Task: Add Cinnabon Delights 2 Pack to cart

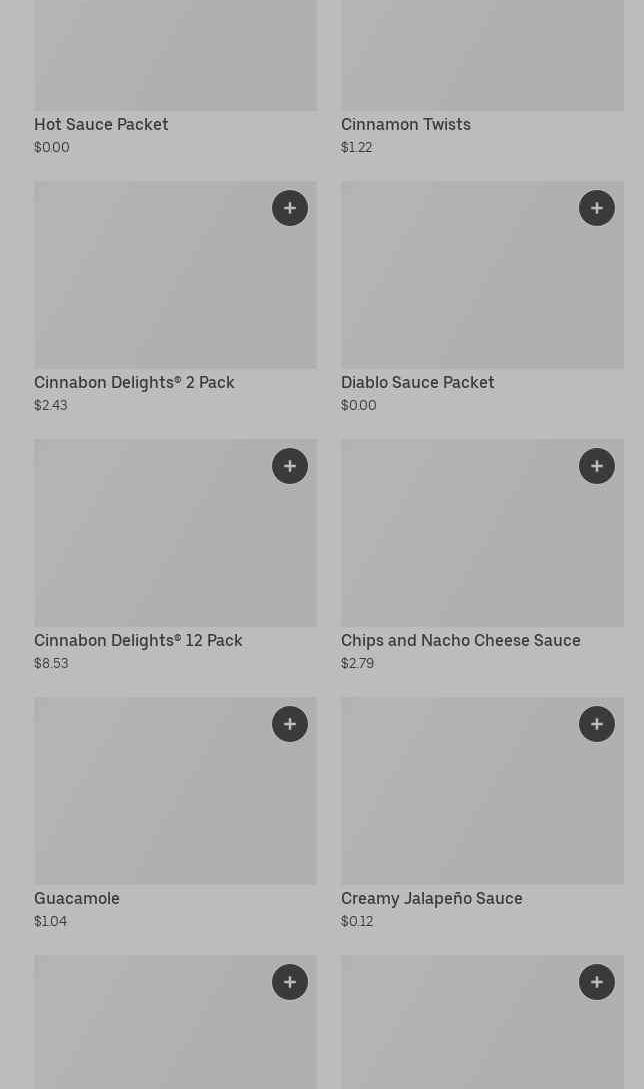Action: coord(290,208)
